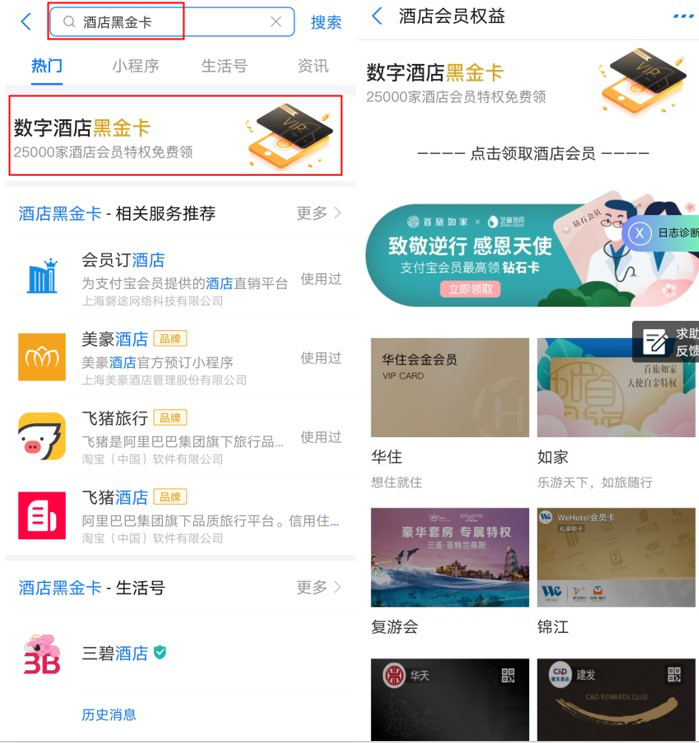Clear the search text with the X icon
The height and width of the screenshot is (743, 699).
click(x=276, y=21)
